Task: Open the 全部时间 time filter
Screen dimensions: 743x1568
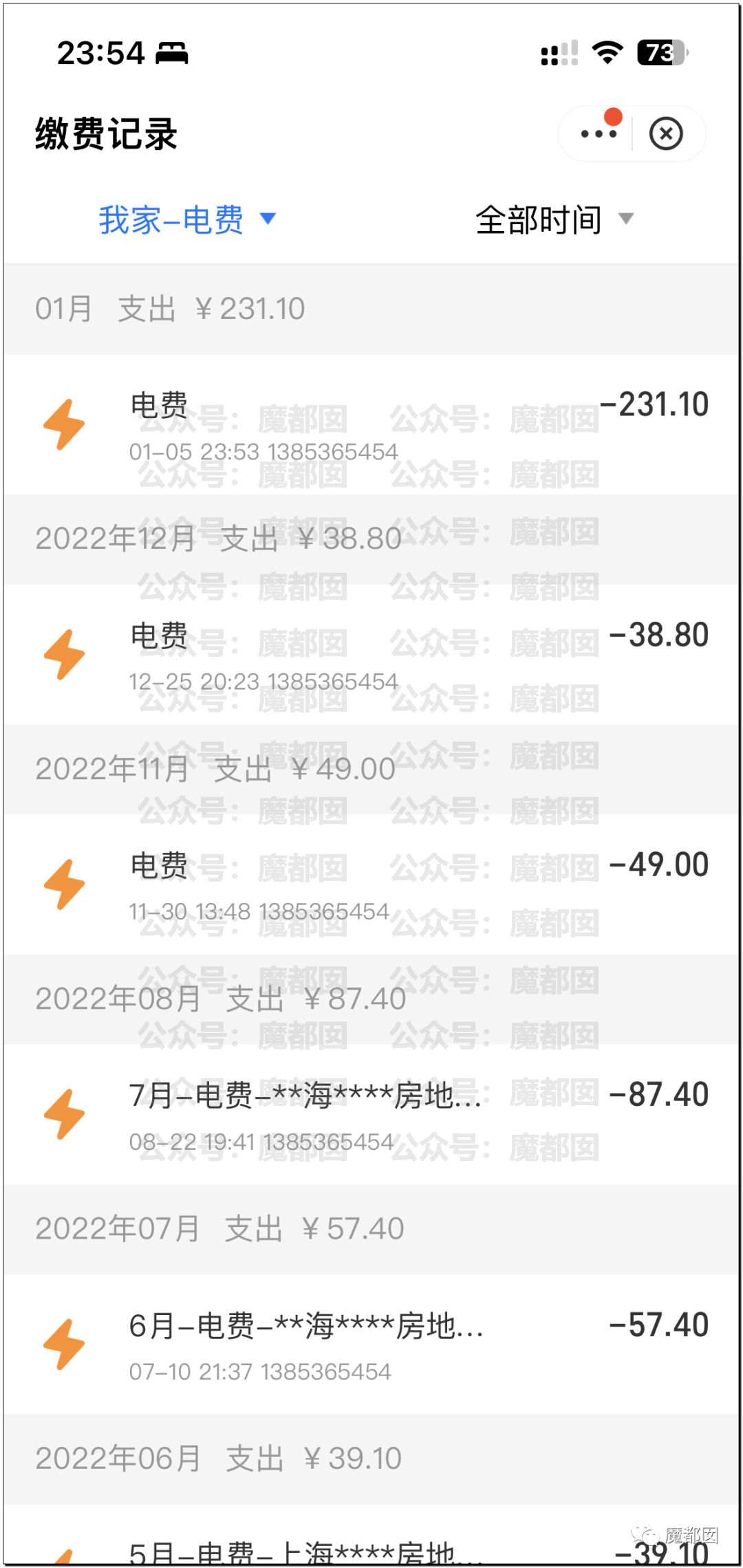Action: pyautogui.click(x=554, y=220)
